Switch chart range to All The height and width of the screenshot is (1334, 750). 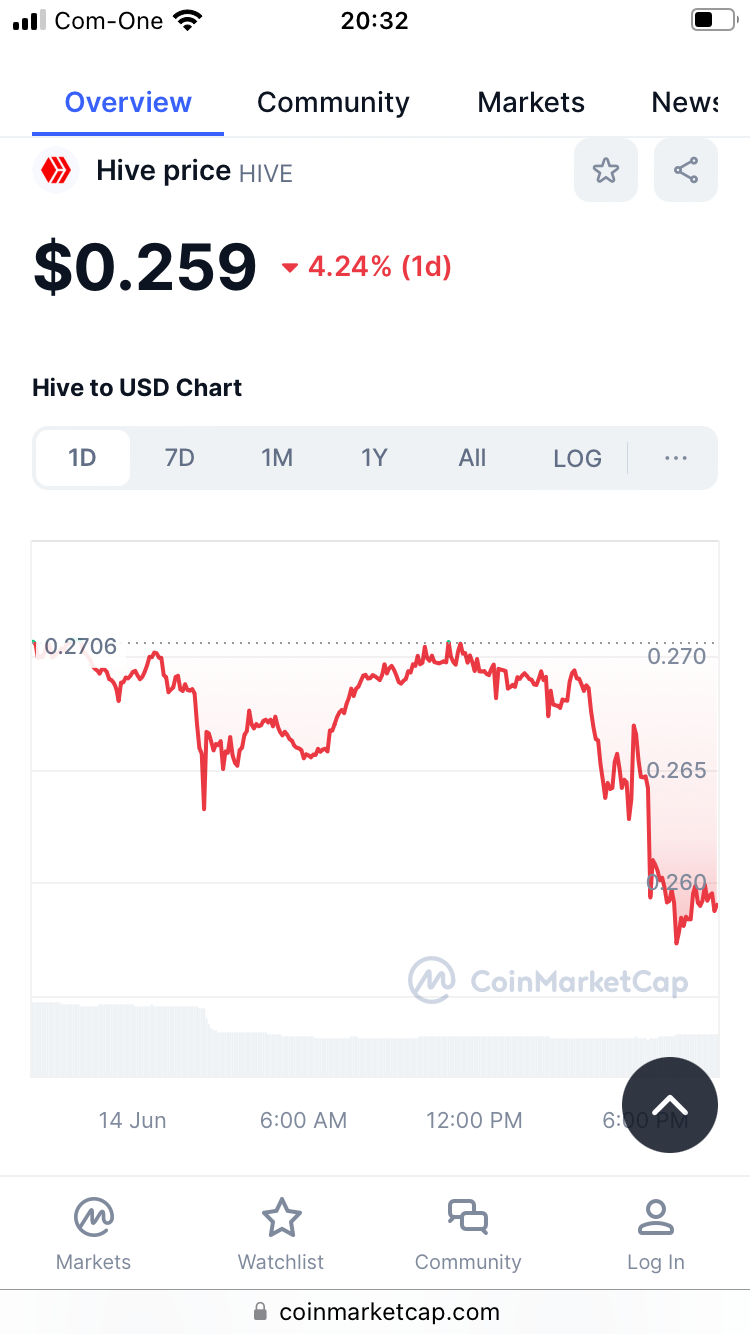click(x=472, y=458)
